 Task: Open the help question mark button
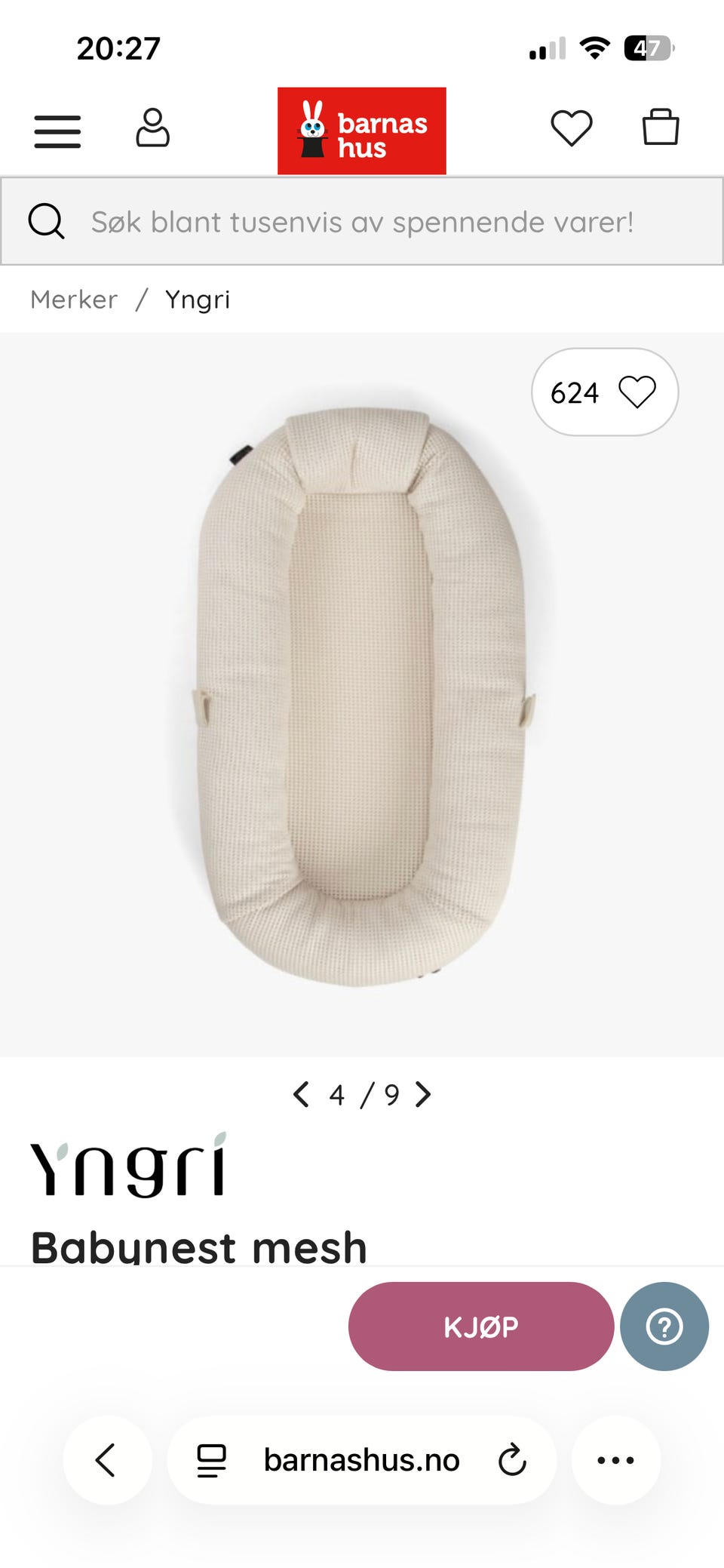coord(664,1327)
